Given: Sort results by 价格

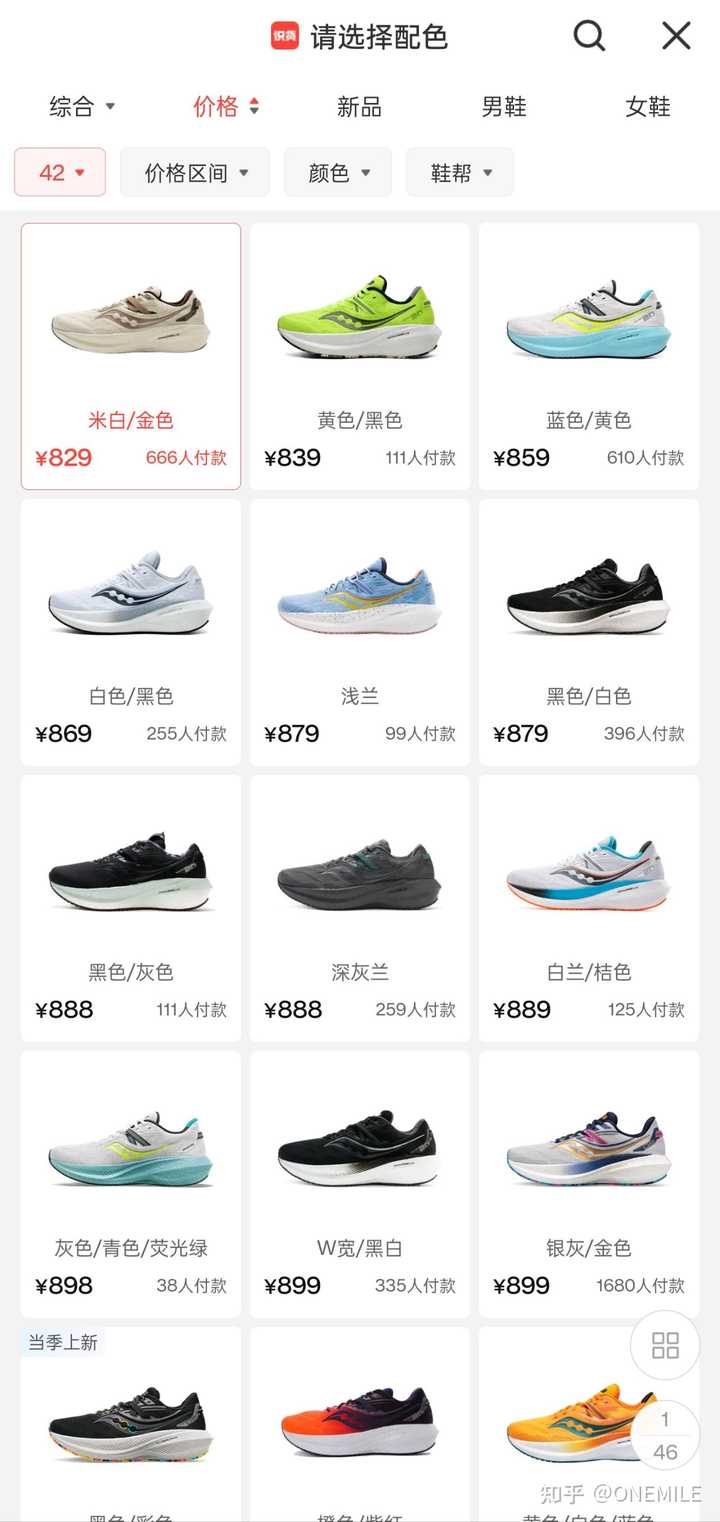Looking at the screenshot, I should pyautogui.click(x=227, y=107).
